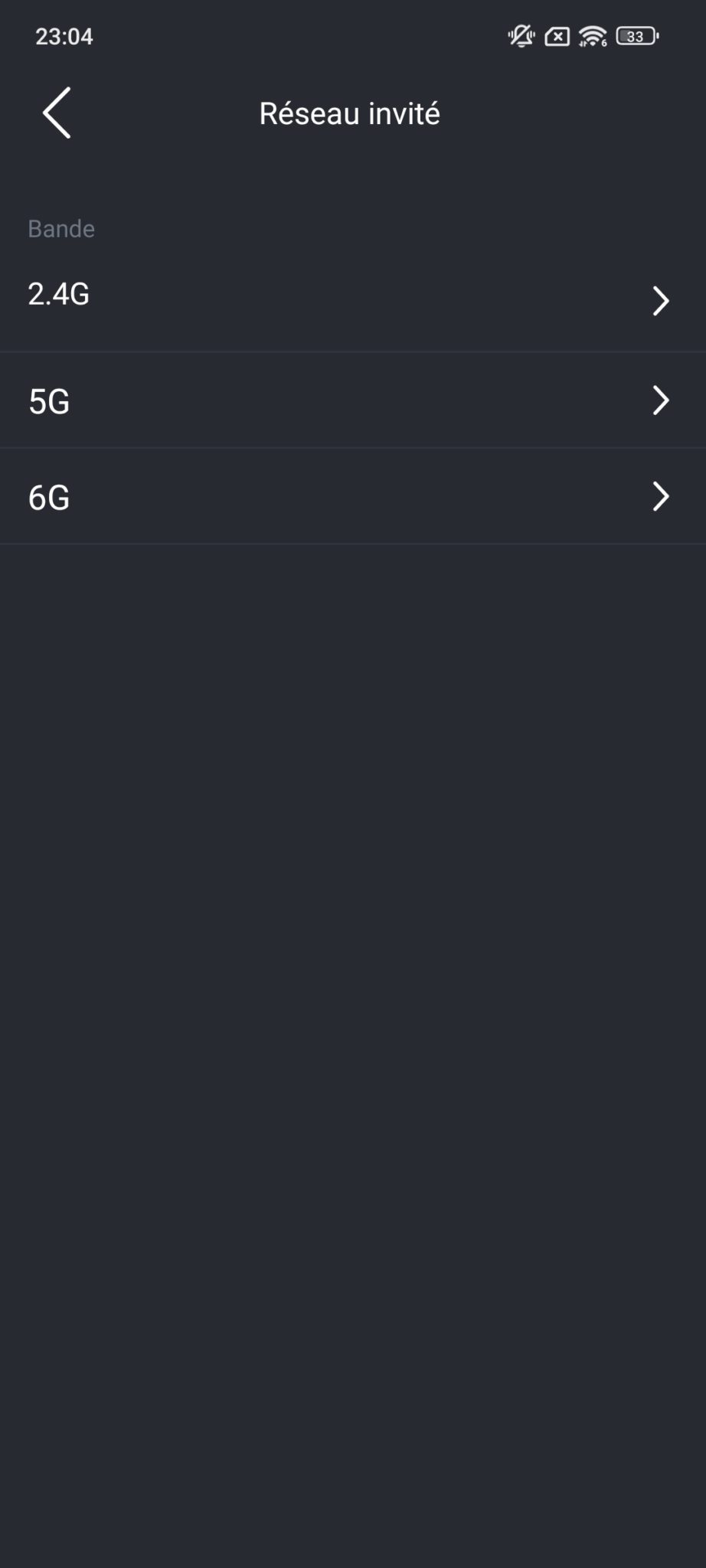The height and width of the screenshot is (1568, 706).
Task: Go back from Réseau invité
Action: pyautogui.click(x=57, y=113)
